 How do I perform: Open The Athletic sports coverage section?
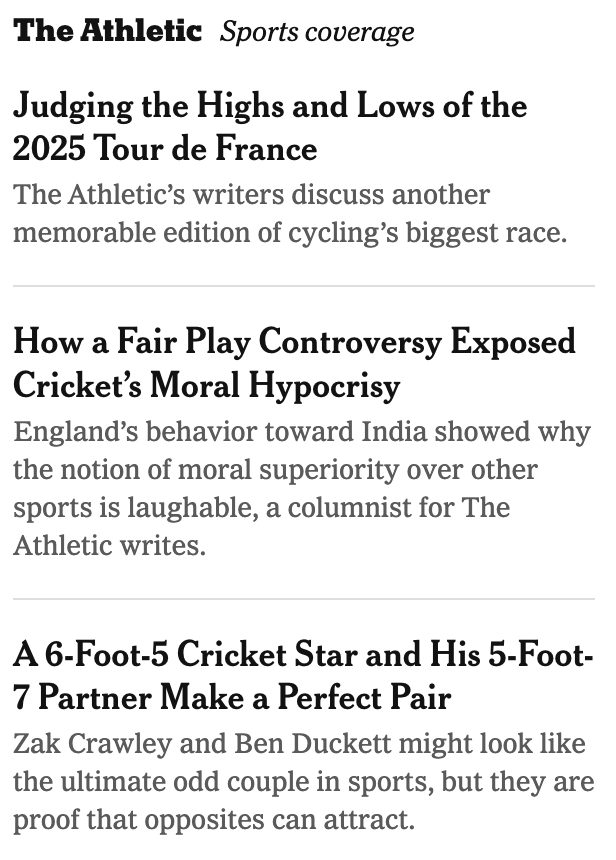click(108, 32)
